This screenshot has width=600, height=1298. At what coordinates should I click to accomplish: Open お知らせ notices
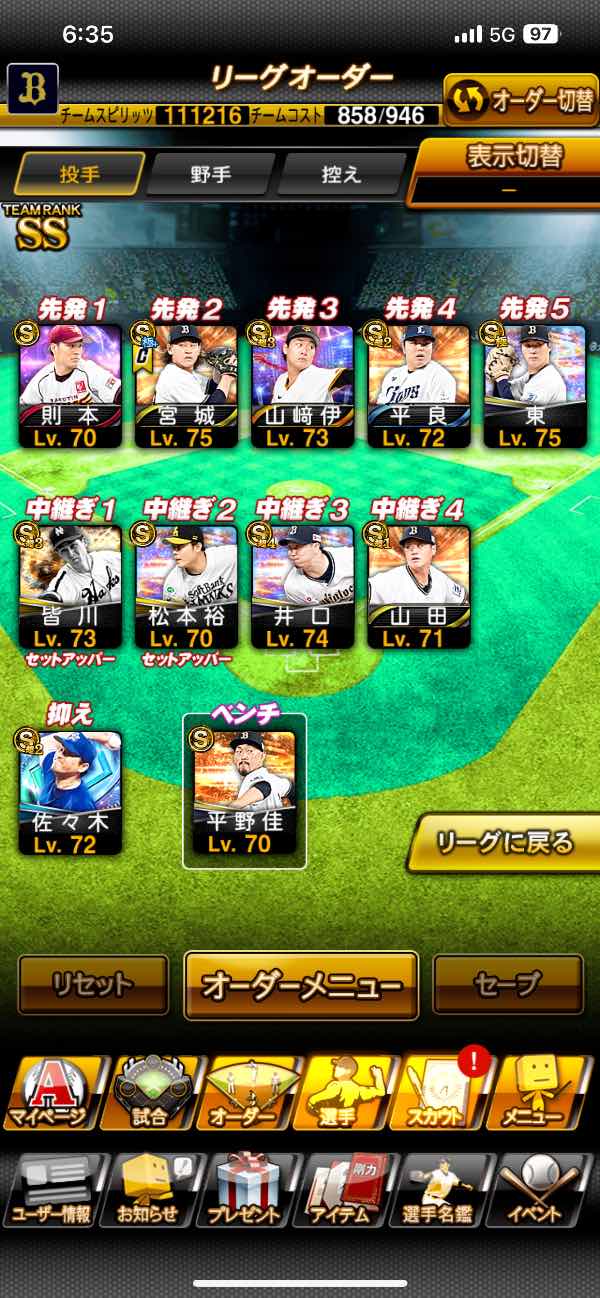point(148,1192)
